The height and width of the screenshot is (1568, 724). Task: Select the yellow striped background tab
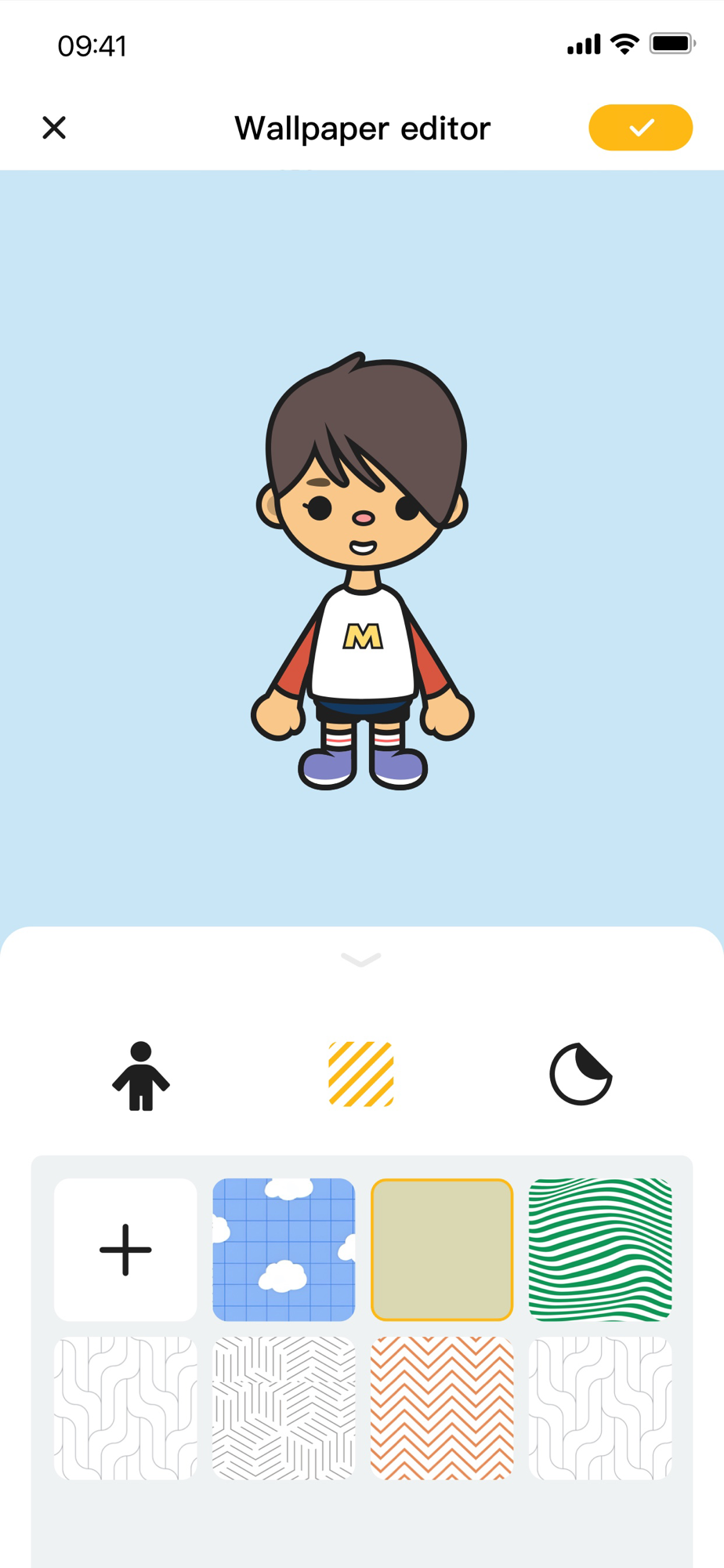coord(361,1074)
